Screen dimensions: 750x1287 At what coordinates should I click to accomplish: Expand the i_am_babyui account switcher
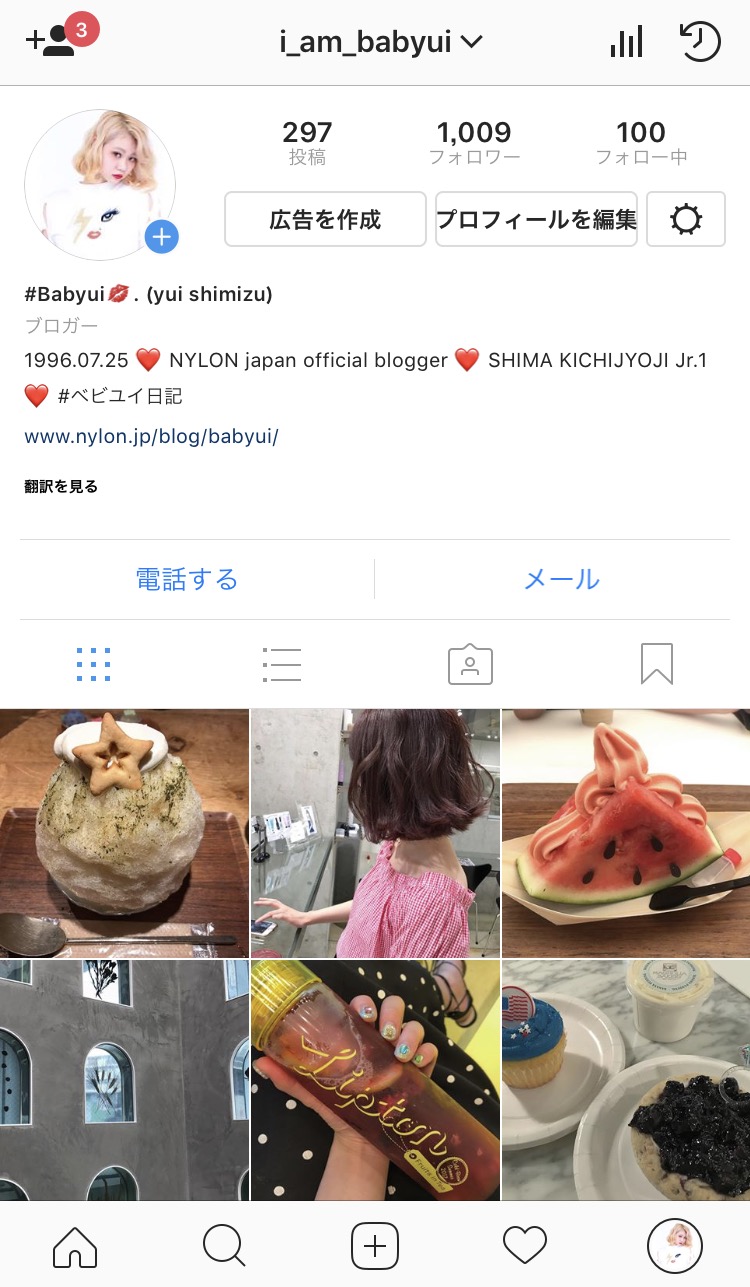click(x=381, y=42)
